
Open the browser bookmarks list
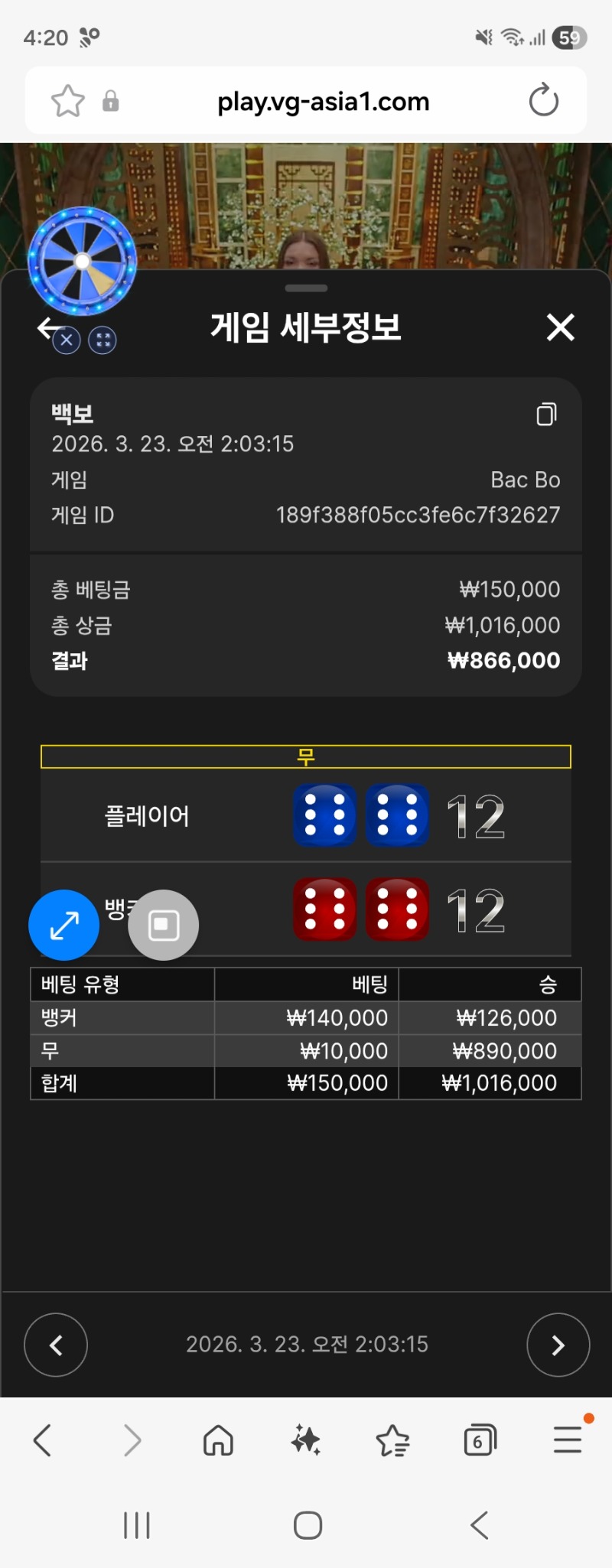click(x=392, y=1440)
